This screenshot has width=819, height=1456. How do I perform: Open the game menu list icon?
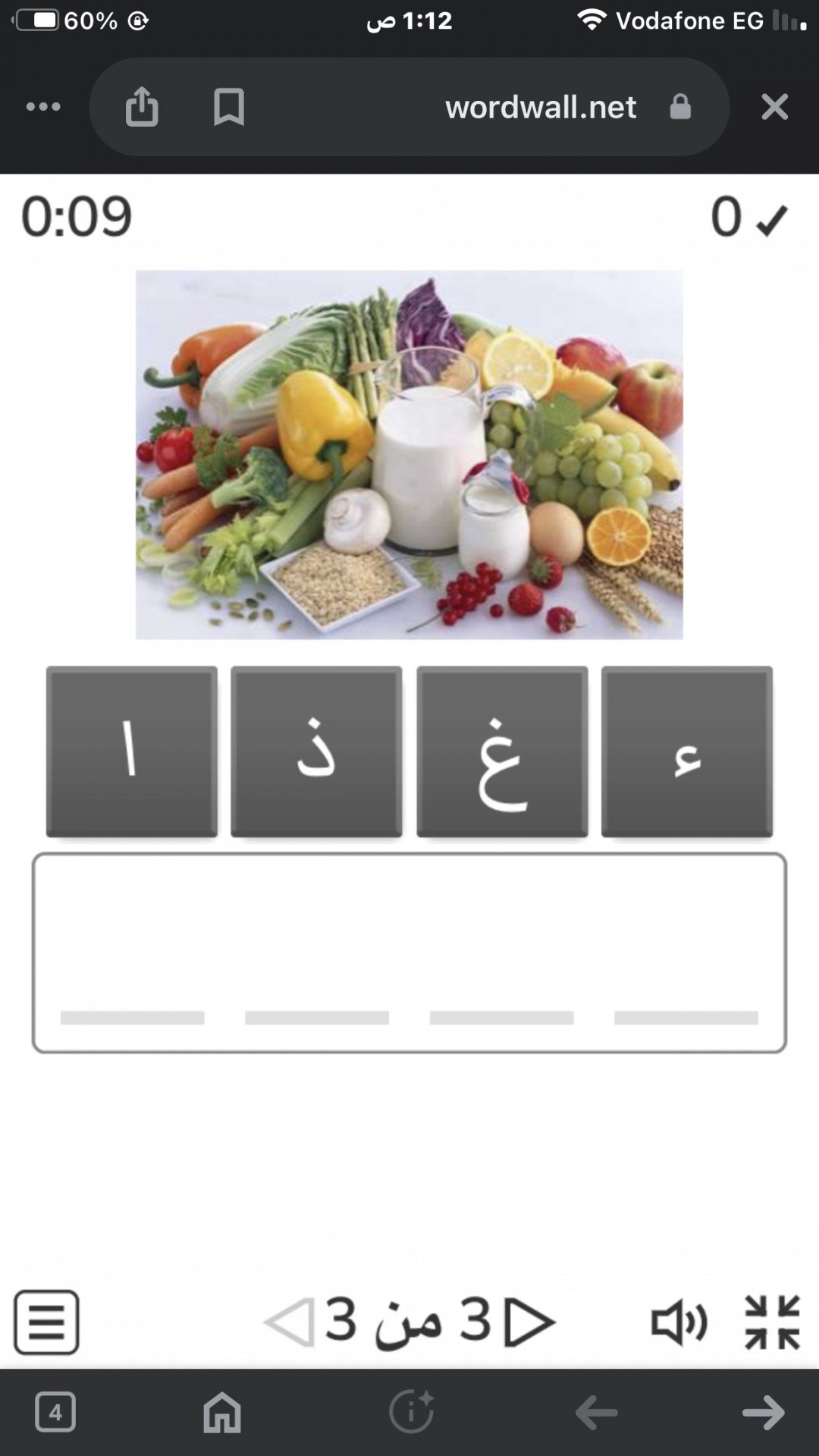(46, 1322)
